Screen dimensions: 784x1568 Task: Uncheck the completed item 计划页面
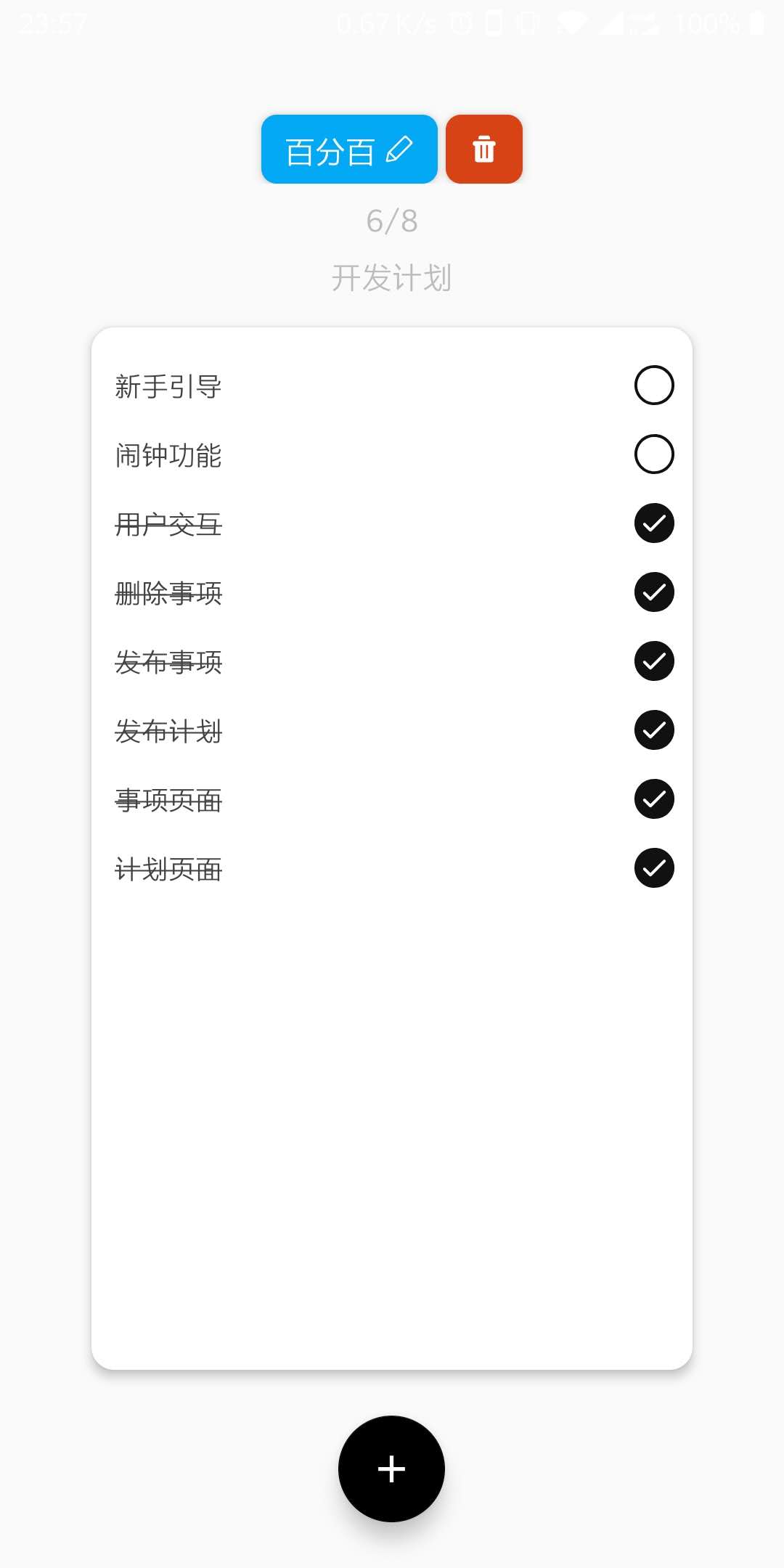(x=653, y=868)
